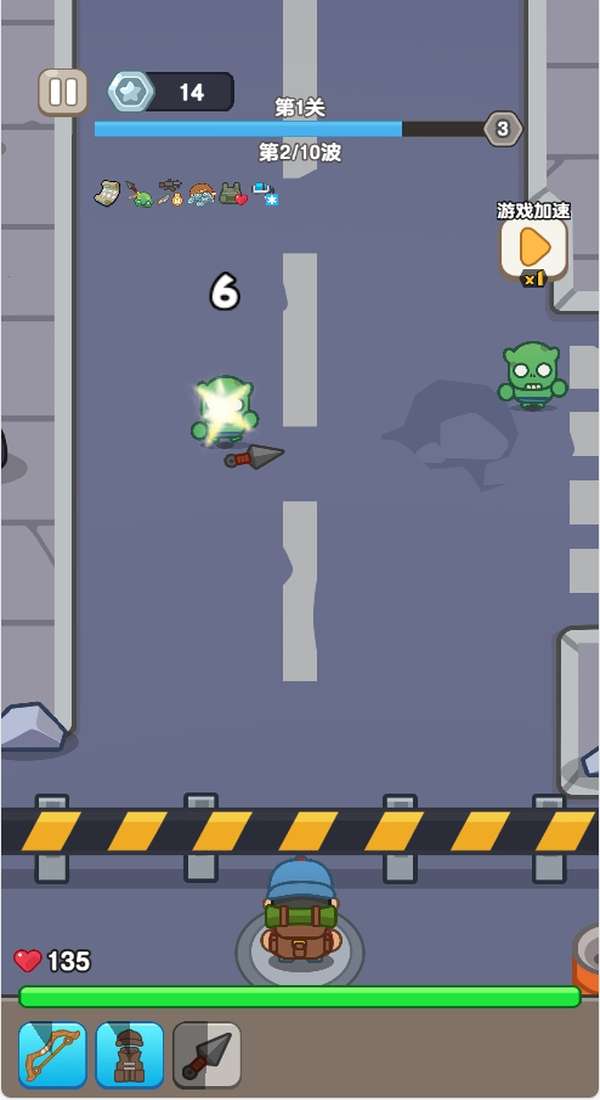Pause the game

coord(62,92)
